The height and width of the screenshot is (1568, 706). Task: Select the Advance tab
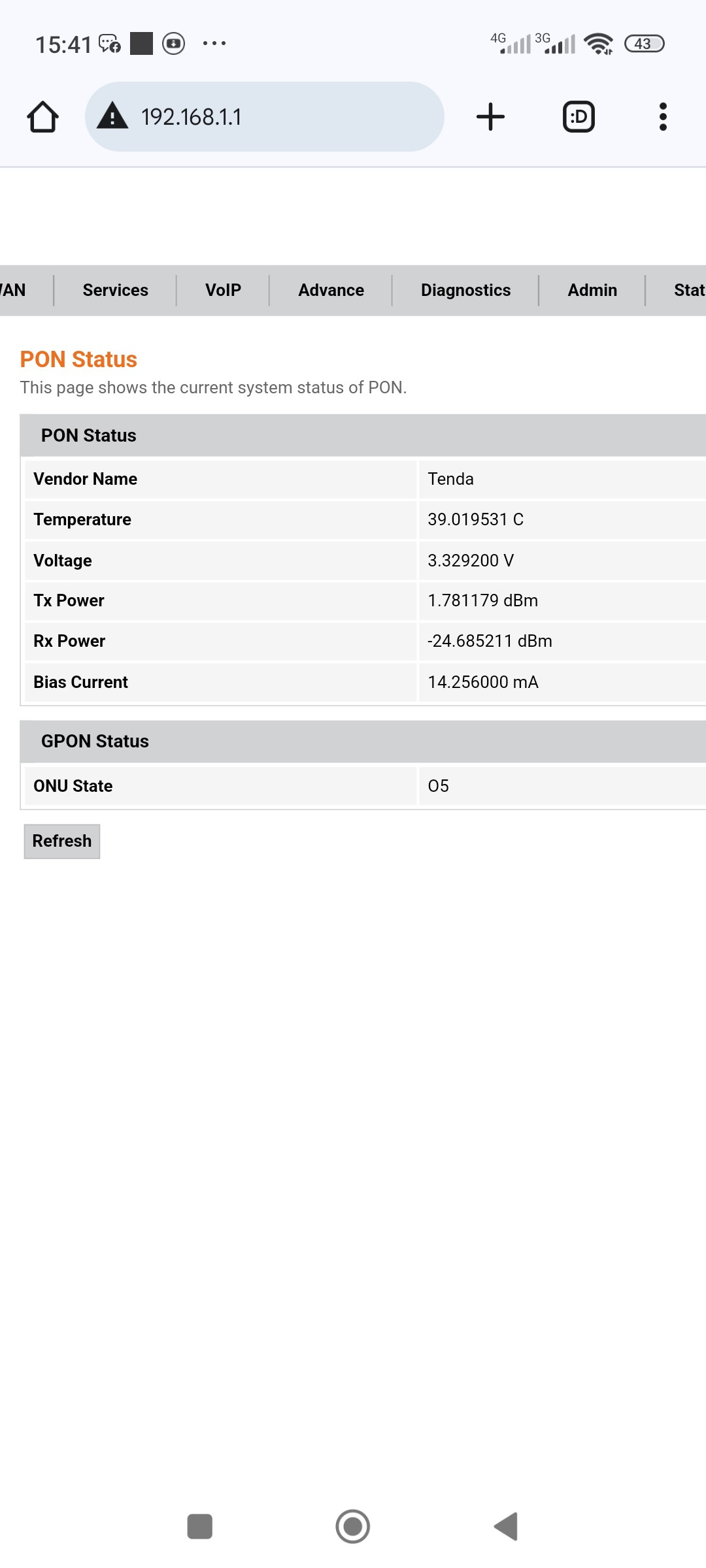tap(331, 290)
